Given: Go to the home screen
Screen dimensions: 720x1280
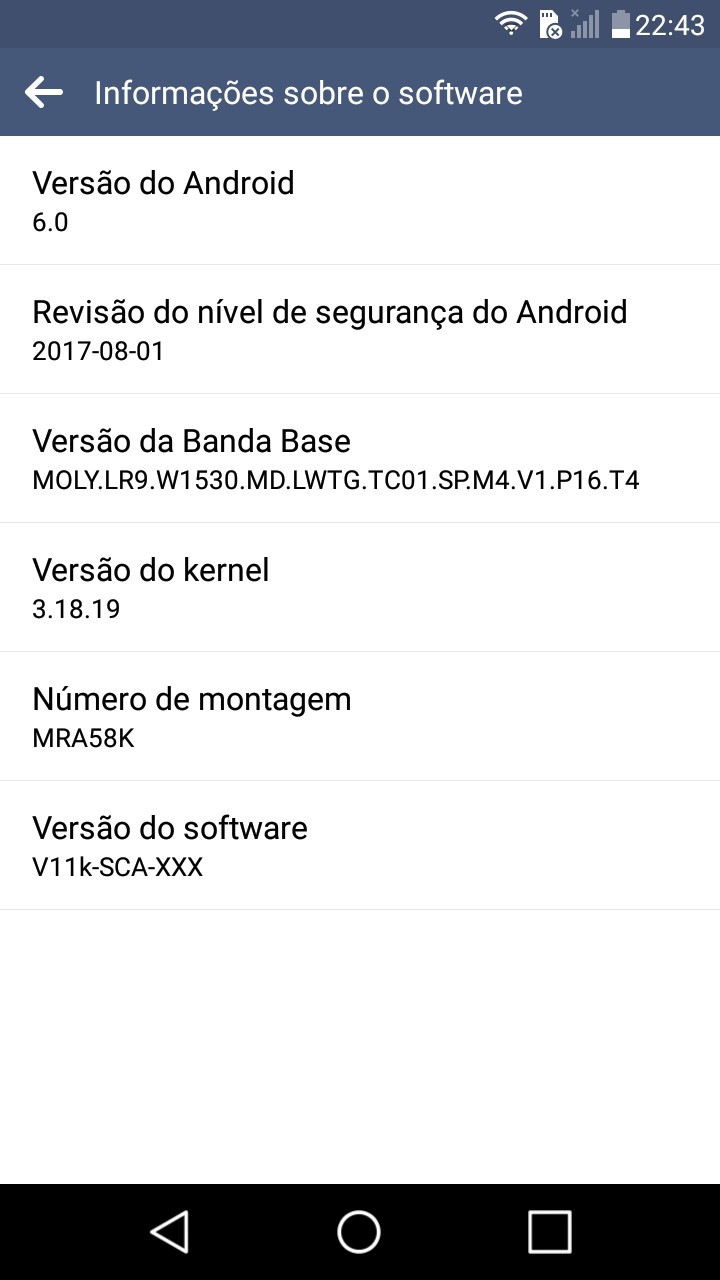Looking at the screenshot, I should coord(359,1231).
